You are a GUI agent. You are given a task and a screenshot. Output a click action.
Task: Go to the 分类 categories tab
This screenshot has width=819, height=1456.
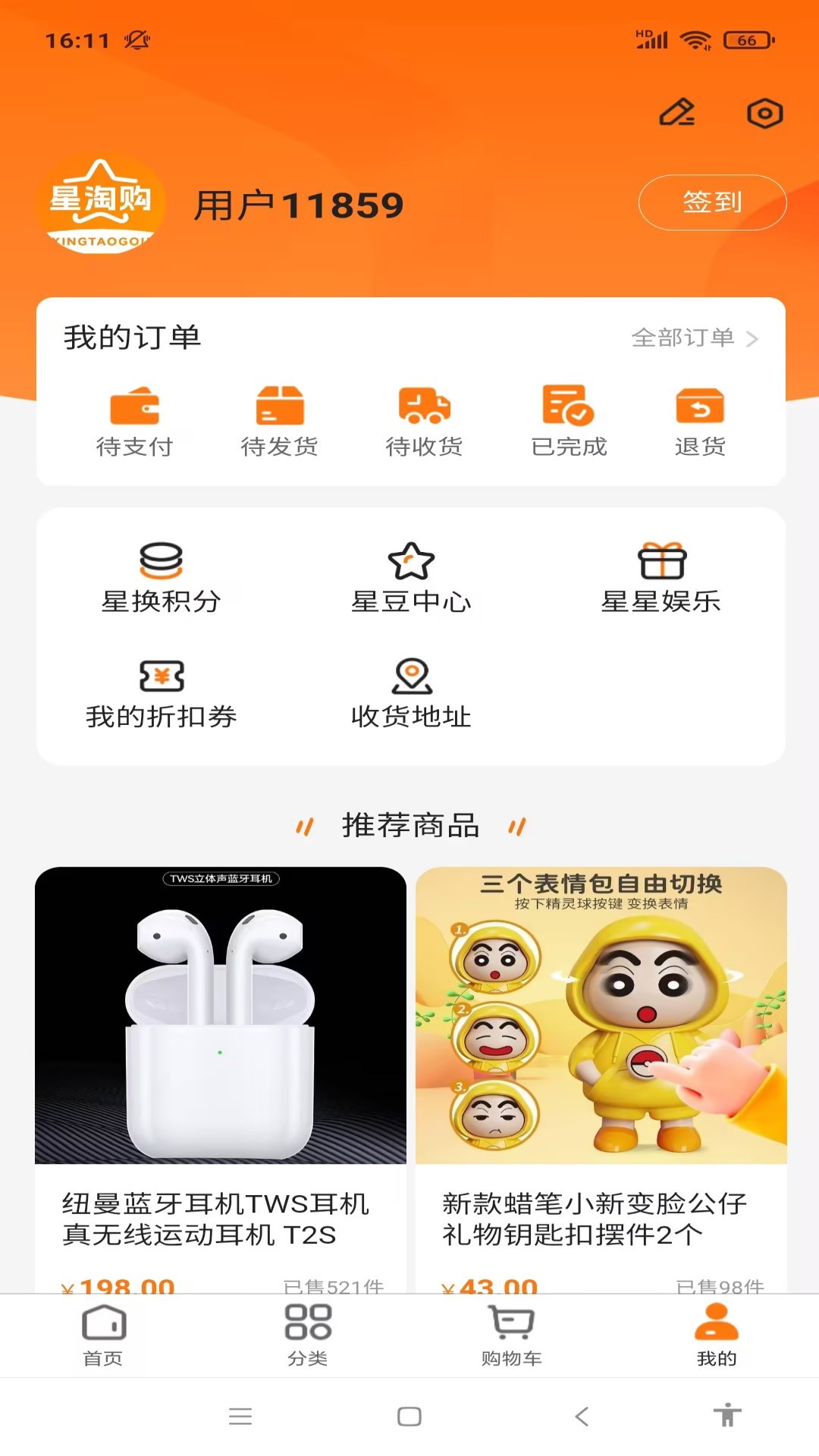[x=307, y=1336]
